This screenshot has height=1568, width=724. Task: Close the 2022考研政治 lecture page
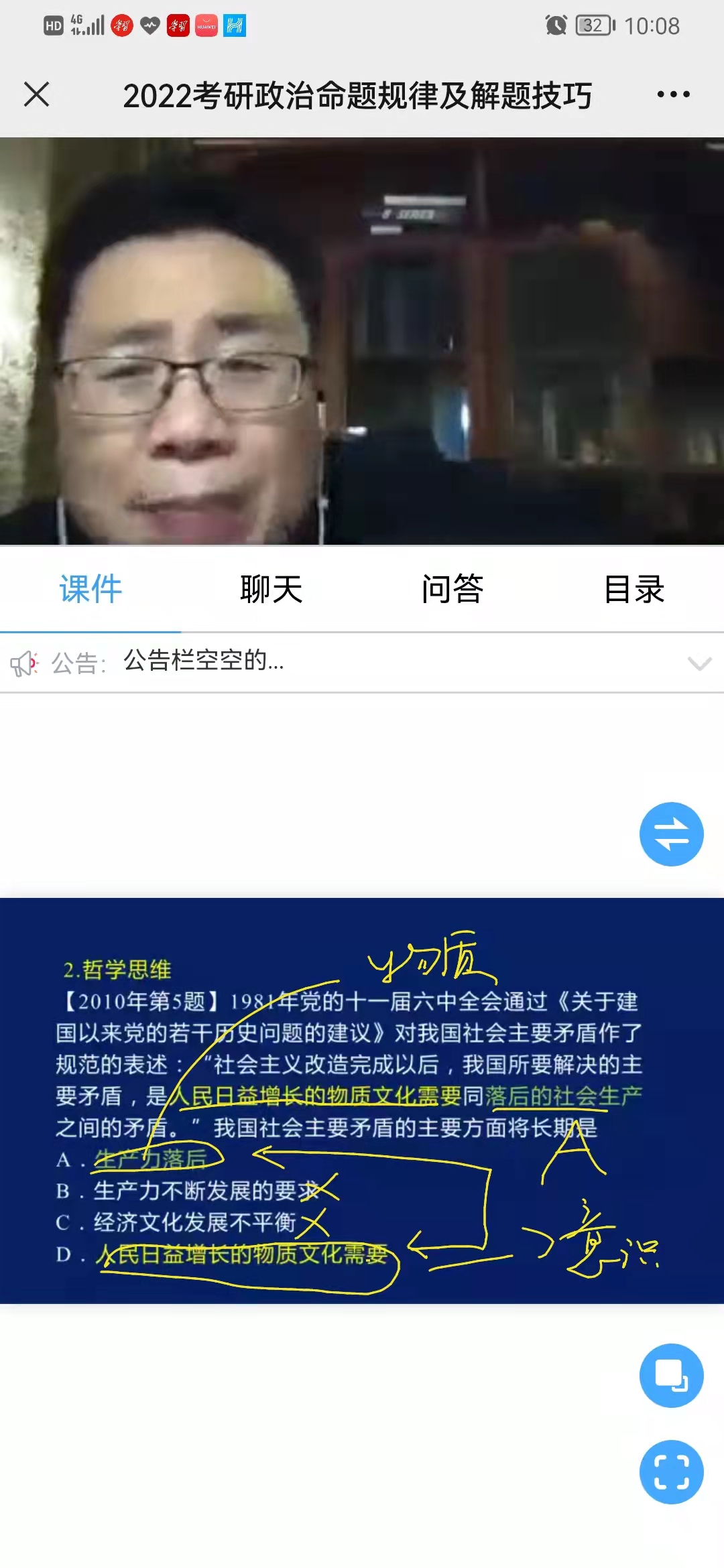tap(37, 94)
